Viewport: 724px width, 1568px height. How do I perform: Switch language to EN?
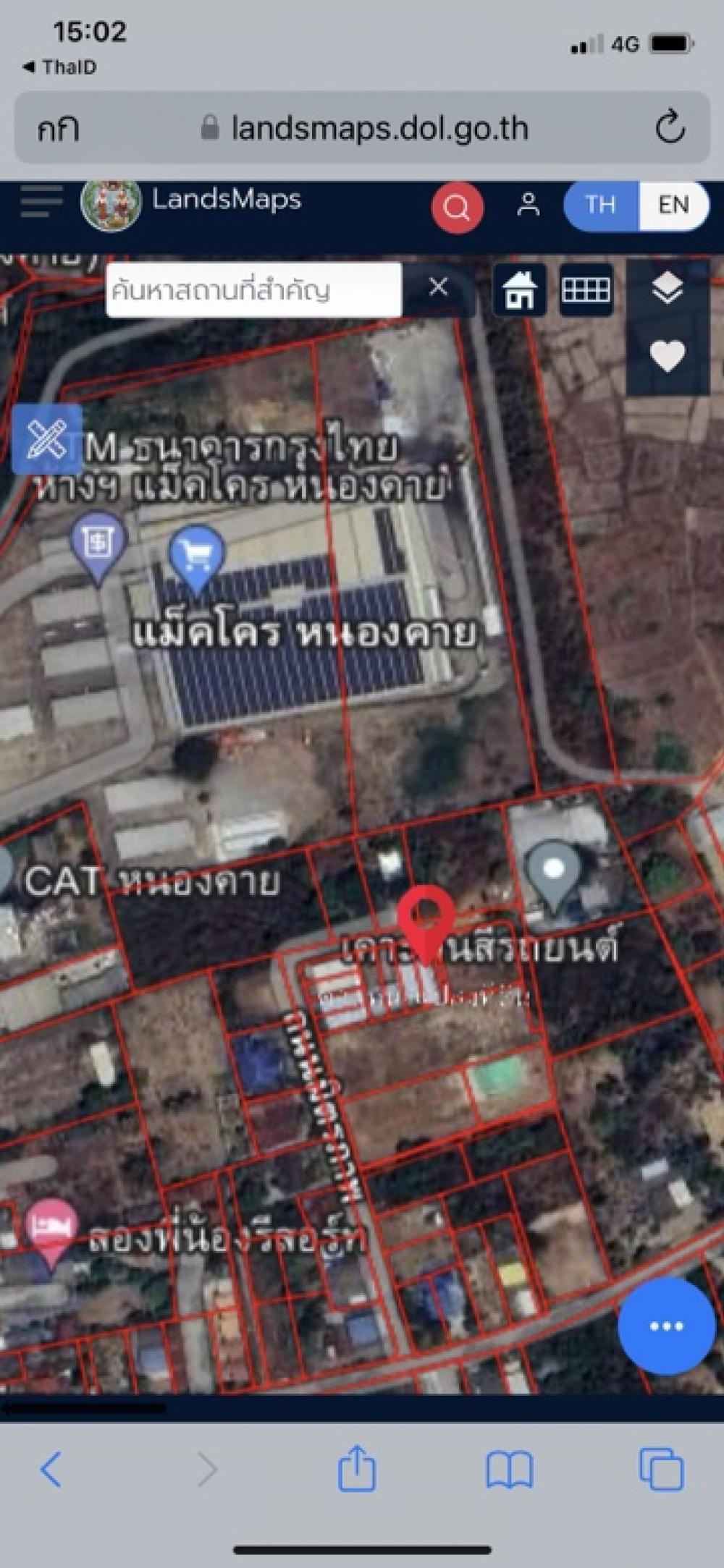[x=673, y=205]
